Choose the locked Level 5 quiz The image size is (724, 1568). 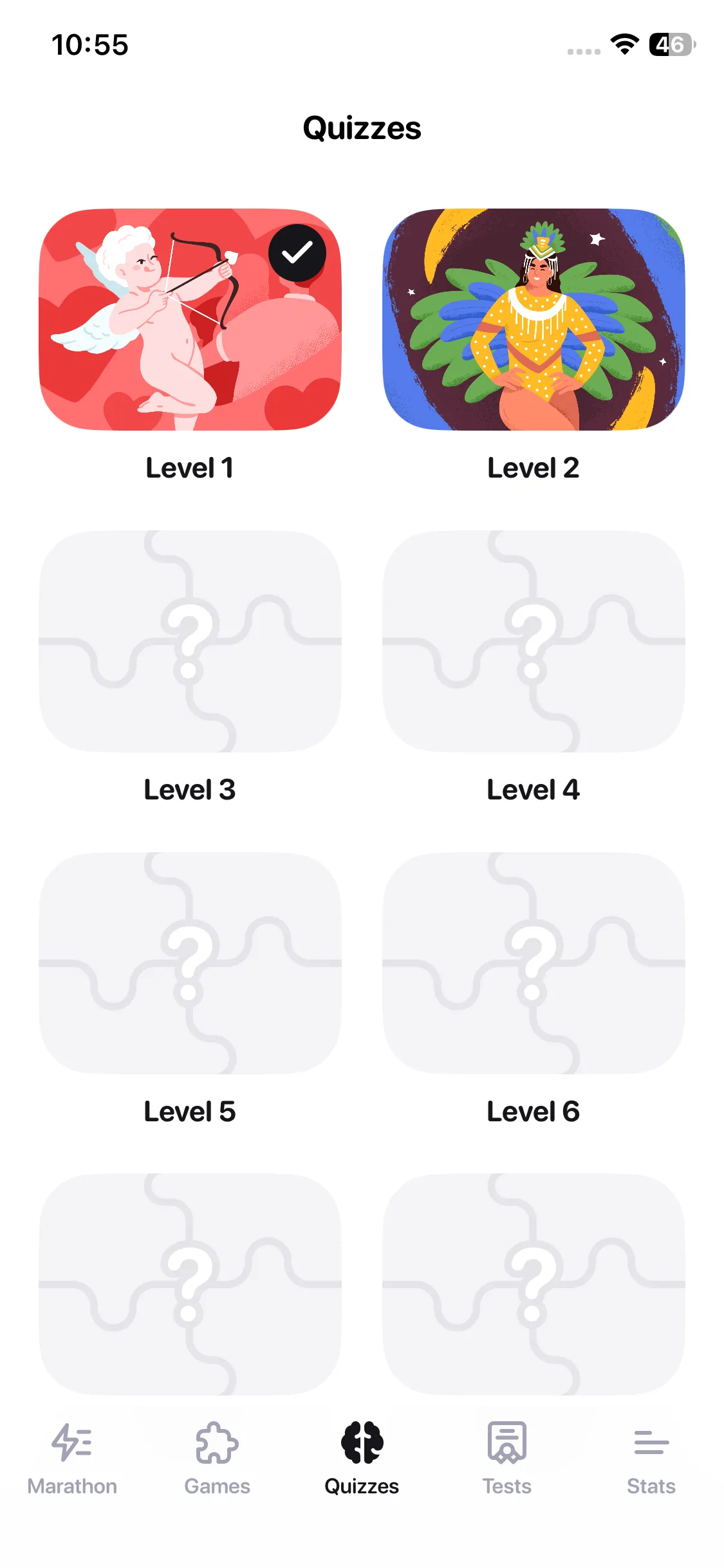[190, 964]
